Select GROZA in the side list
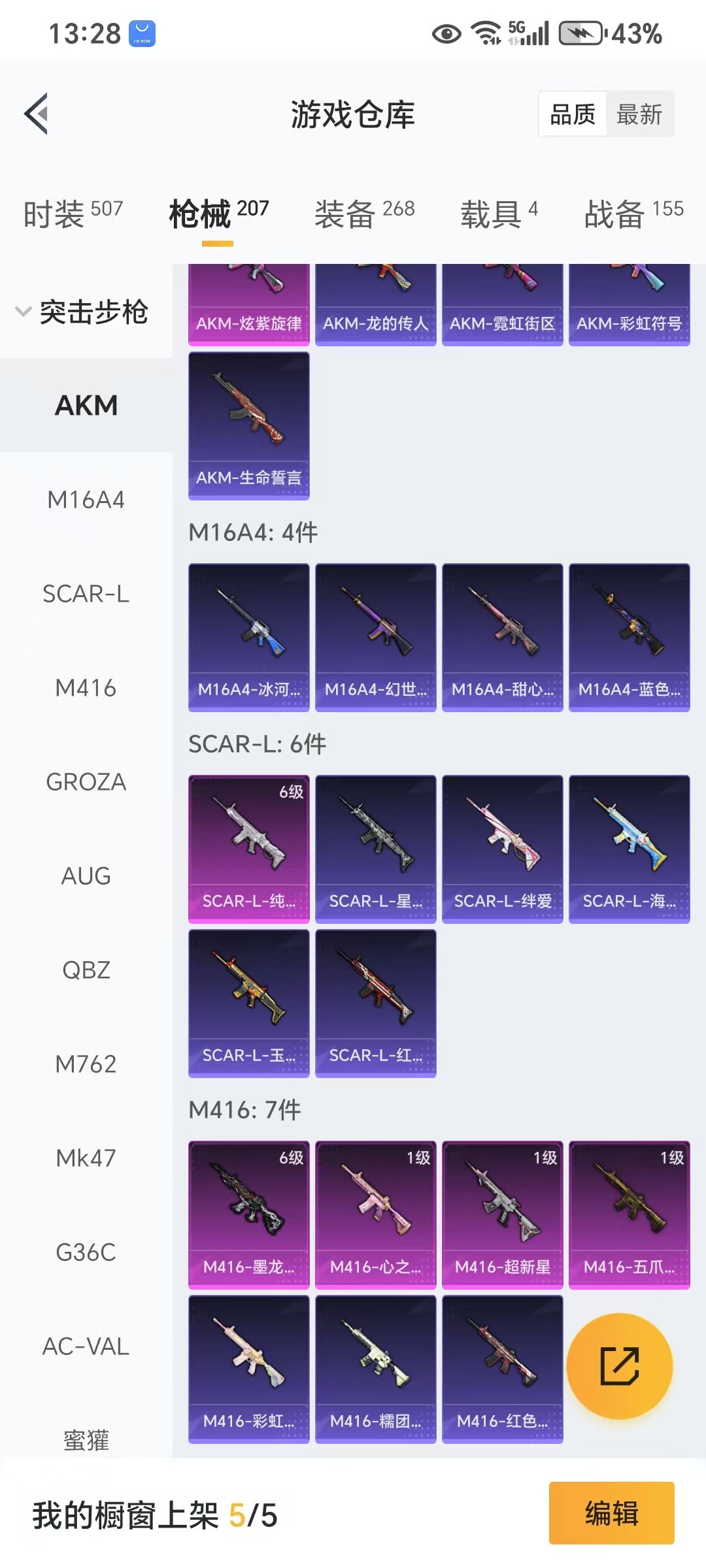The height and width of the screenshot is (1568, 706). [x=86, y=782]
